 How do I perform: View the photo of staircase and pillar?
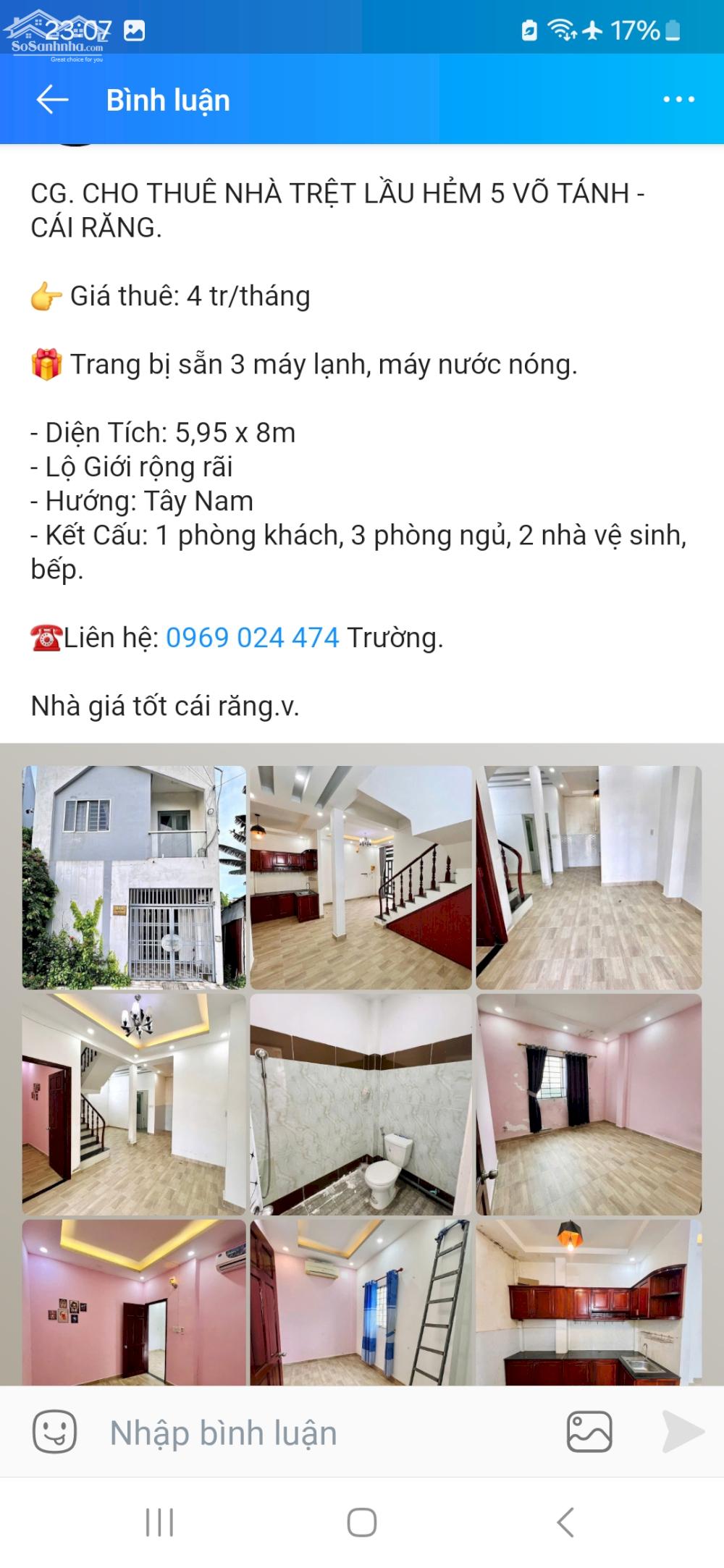(361, 877)
